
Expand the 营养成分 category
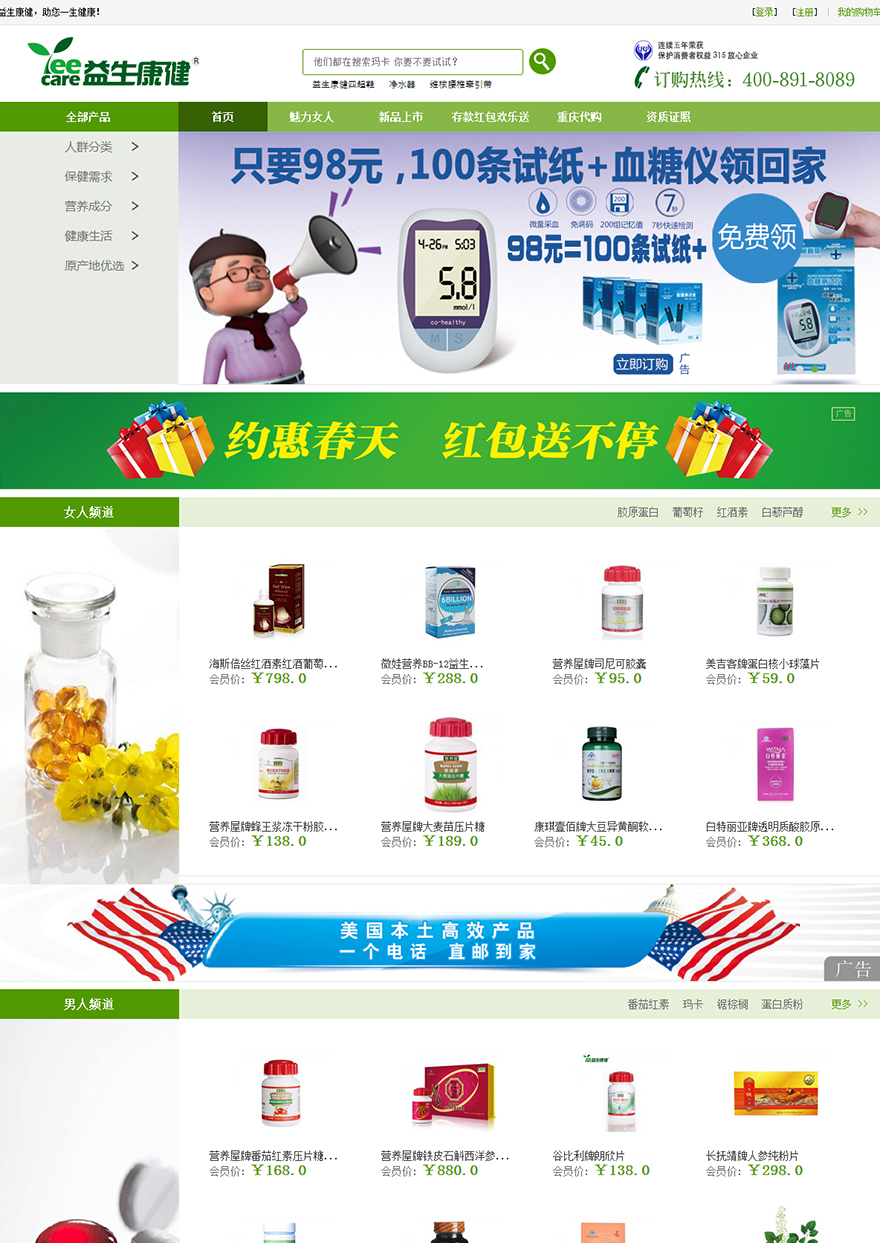pos(100,206)
